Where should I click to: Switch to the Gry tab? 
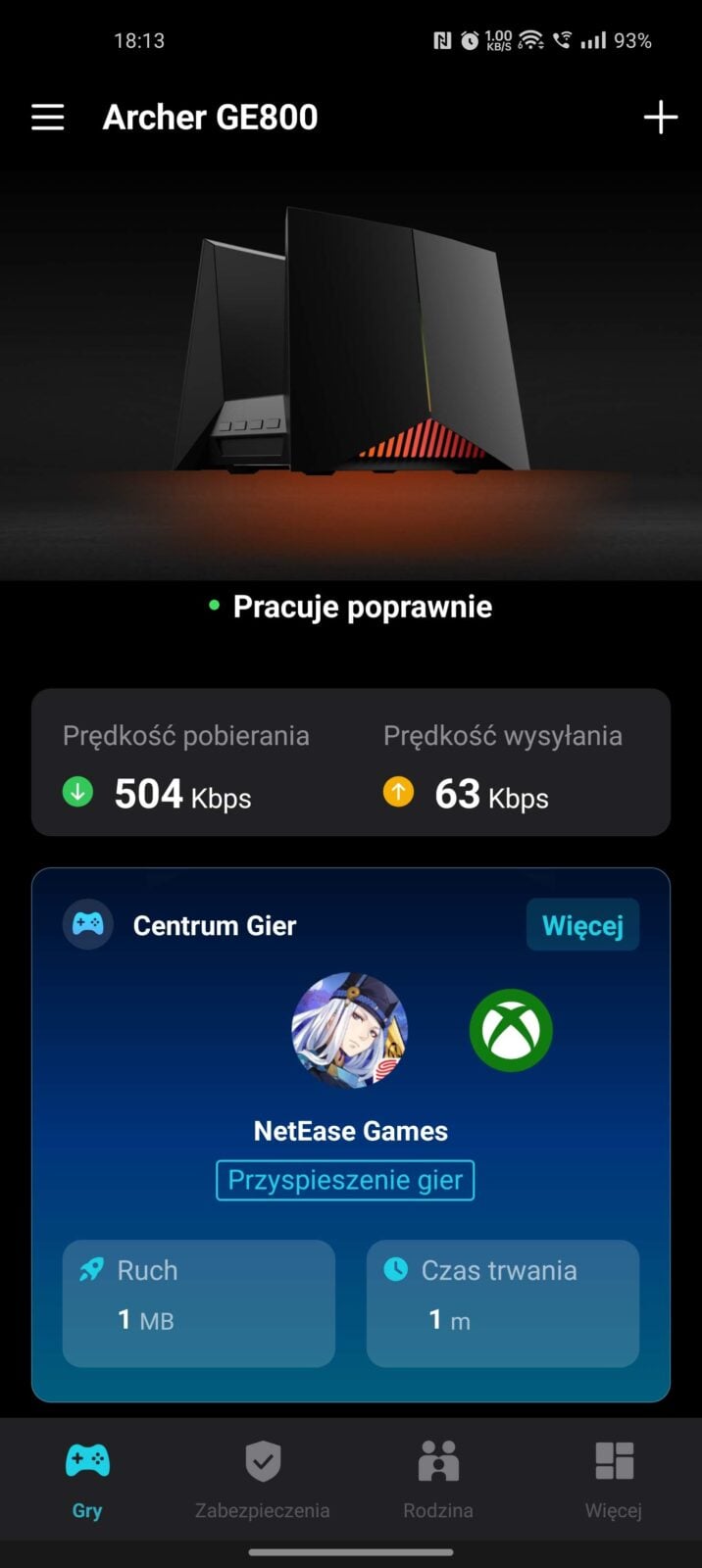[87, 1479]
